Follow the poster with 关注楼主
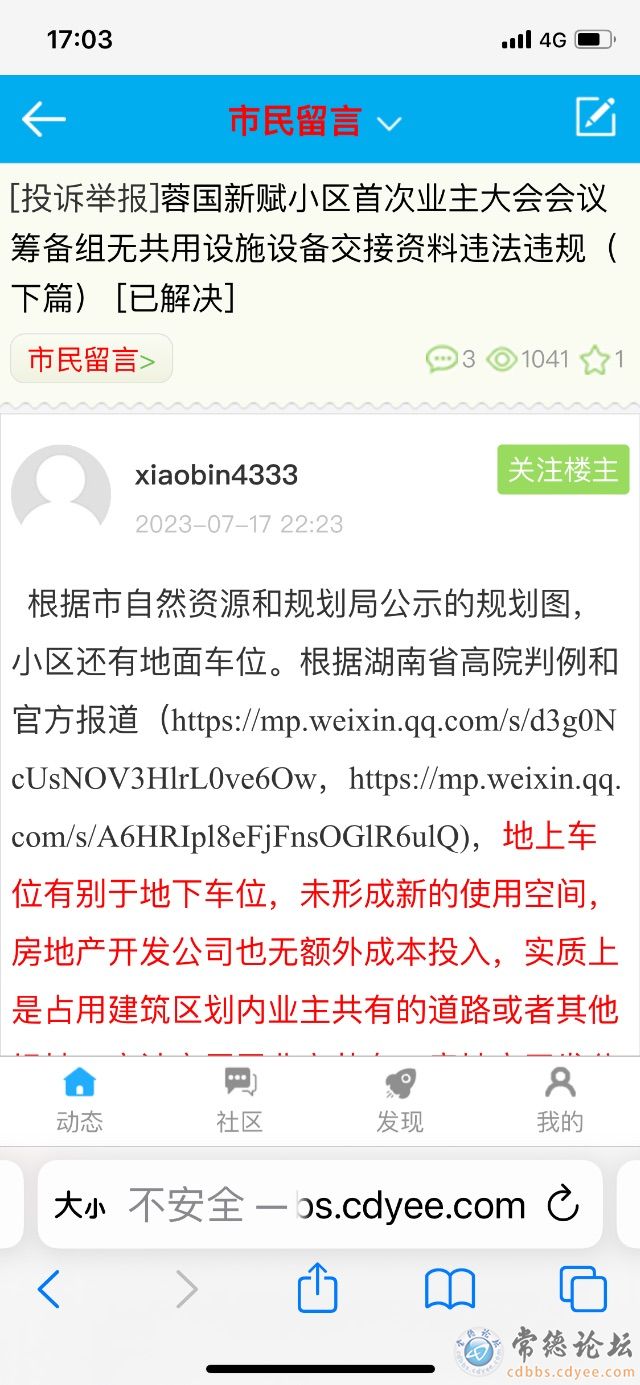This screenshot has height=1385, width=640. click(x=563, y=470)
